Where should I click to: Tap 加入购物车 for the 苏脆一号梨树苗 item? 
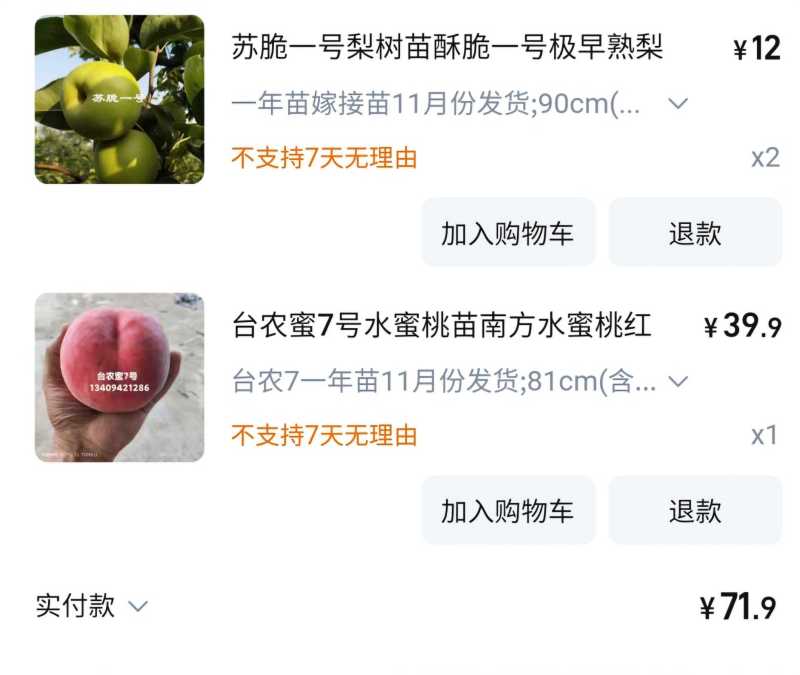pyautogui.click(x=508, y=233)
